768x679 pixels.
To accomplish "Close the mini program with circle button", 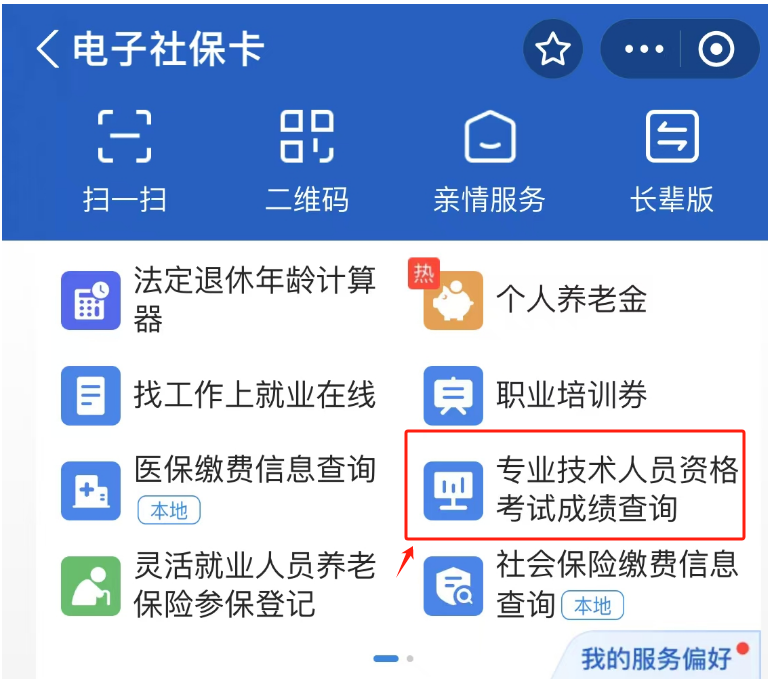I will 716,49.
